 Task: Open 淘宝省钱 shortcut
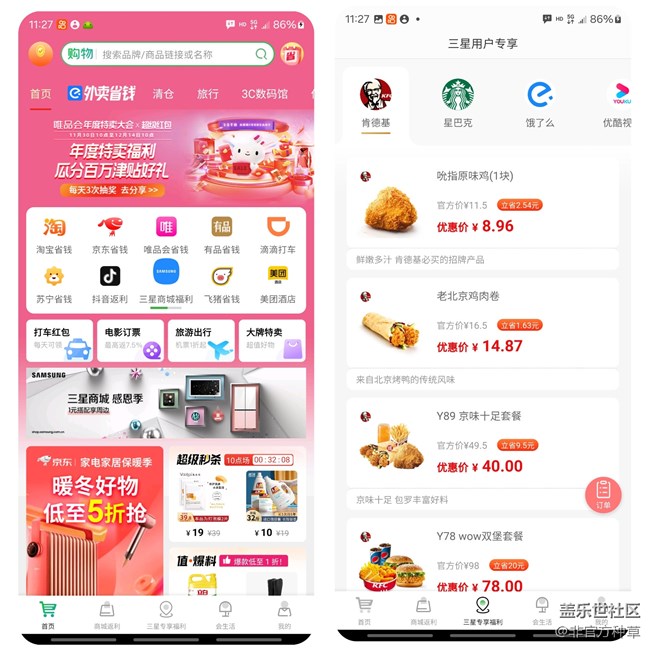point(54,236)
